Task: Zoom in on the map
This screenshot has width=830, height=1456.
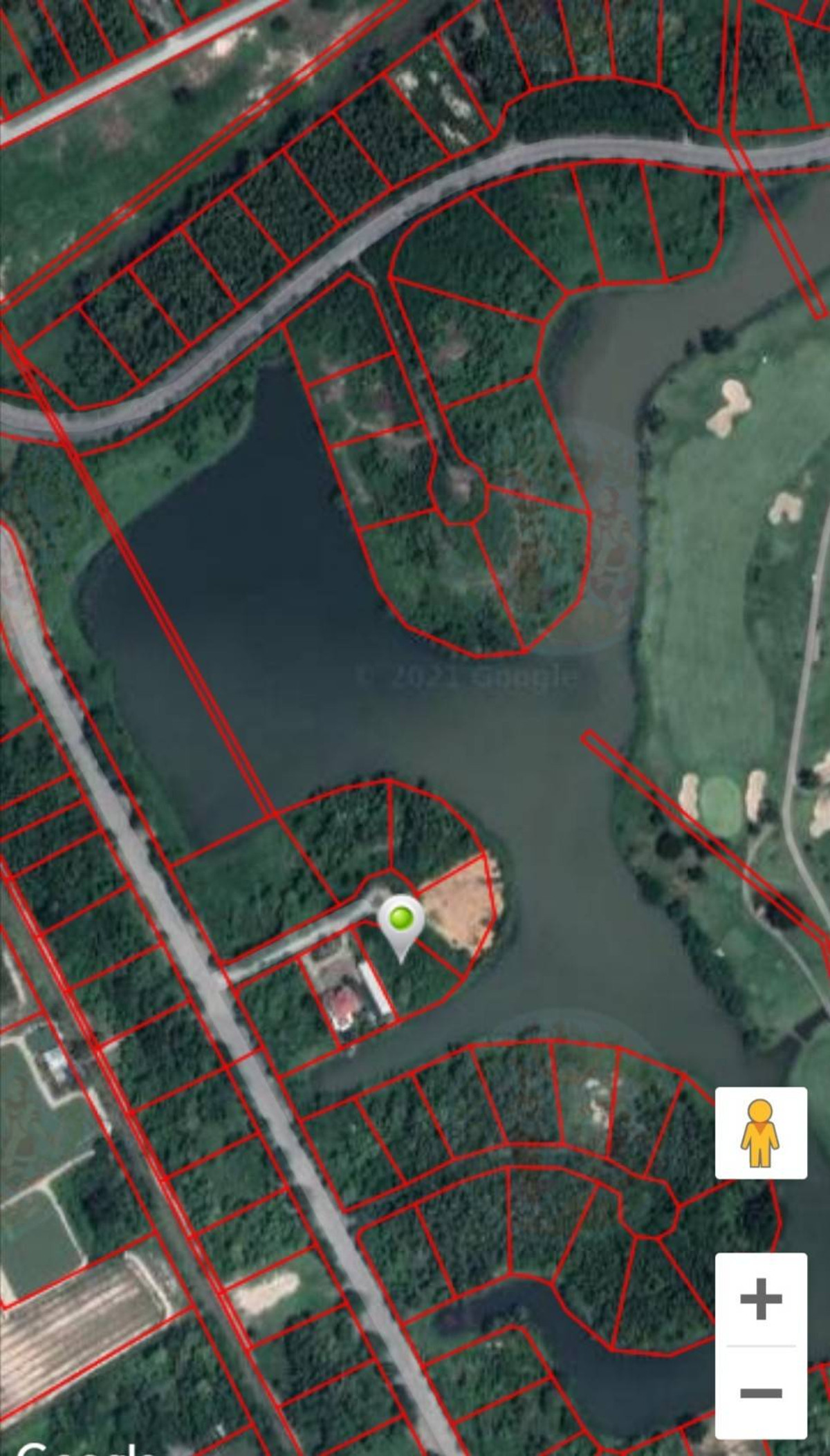Action: (x=760, y=1299)
